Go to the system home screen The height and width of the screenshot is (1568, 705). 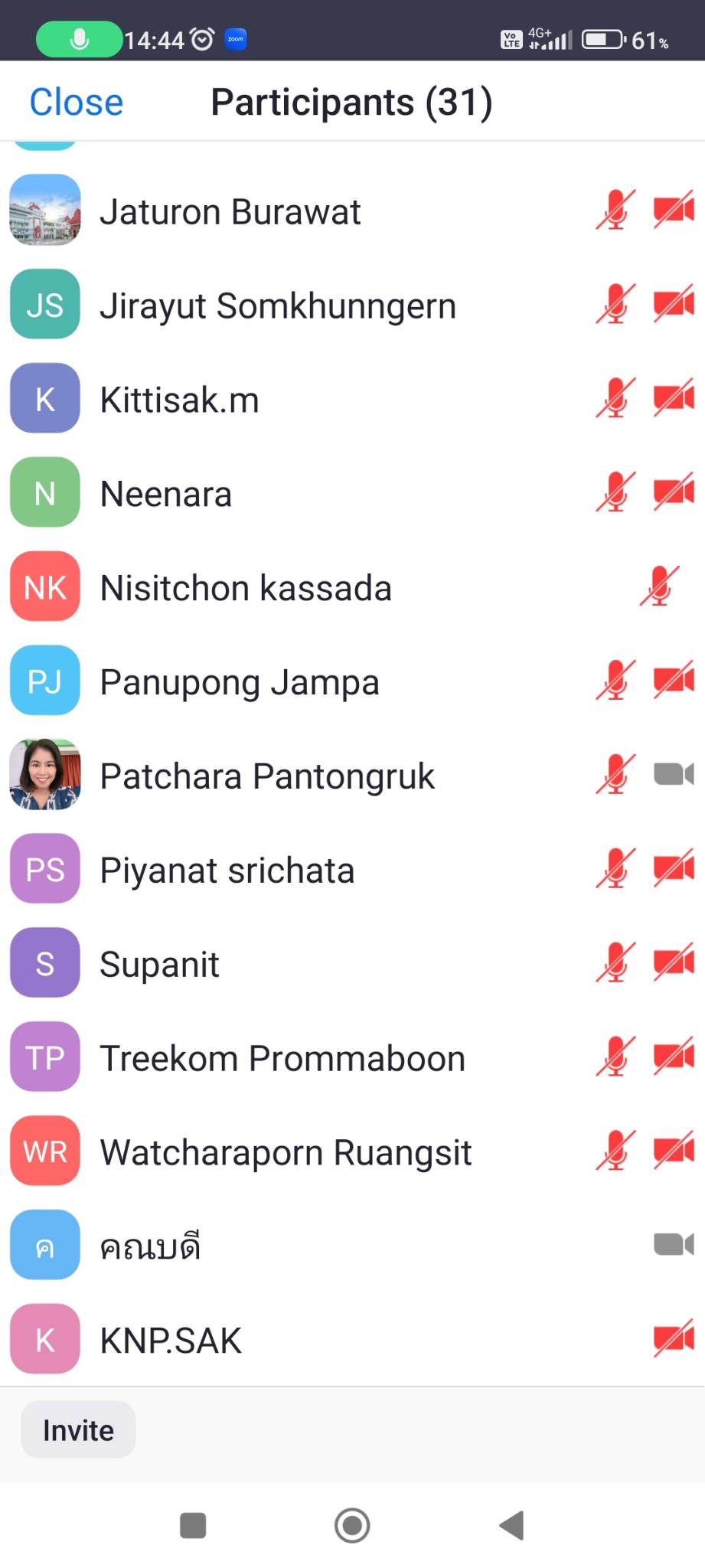352,1525
